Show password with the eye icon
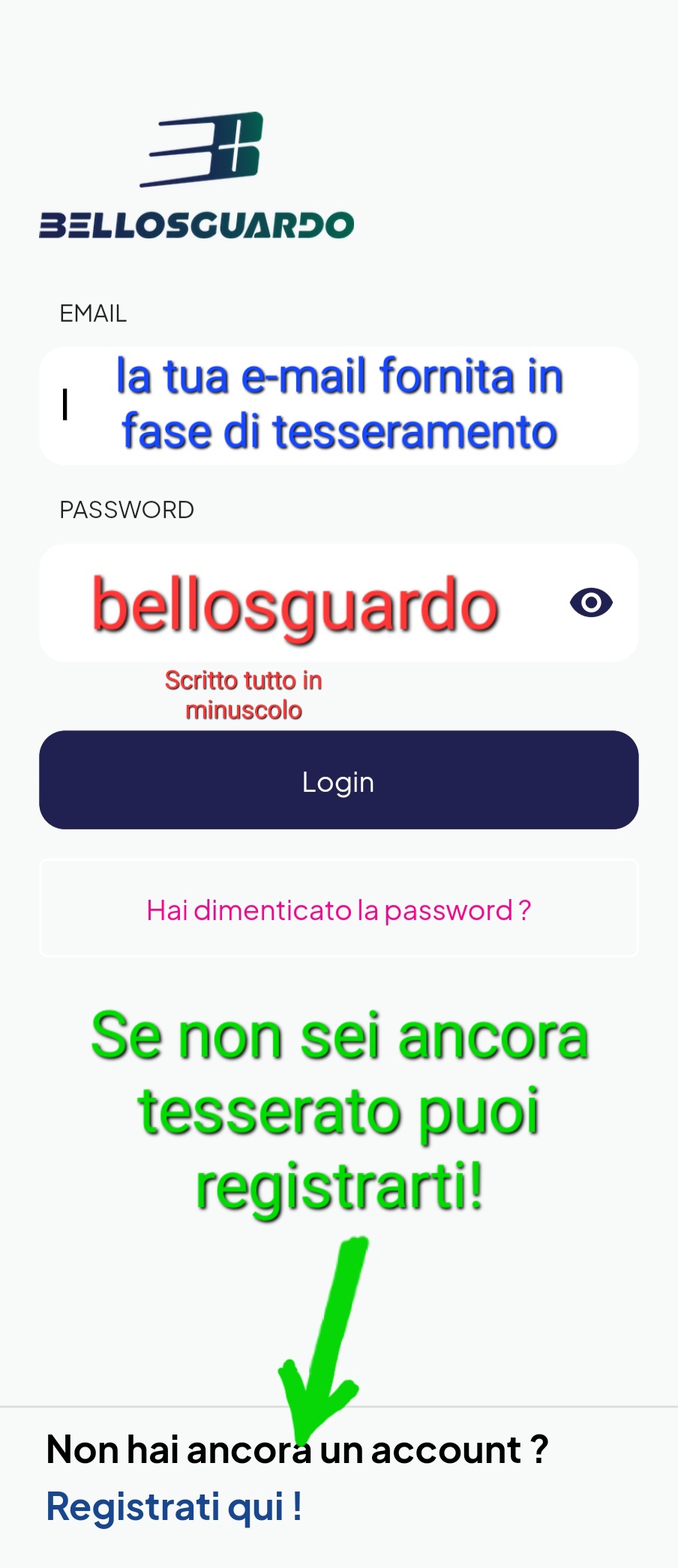 pyautogui.click(x=591, y=603)
